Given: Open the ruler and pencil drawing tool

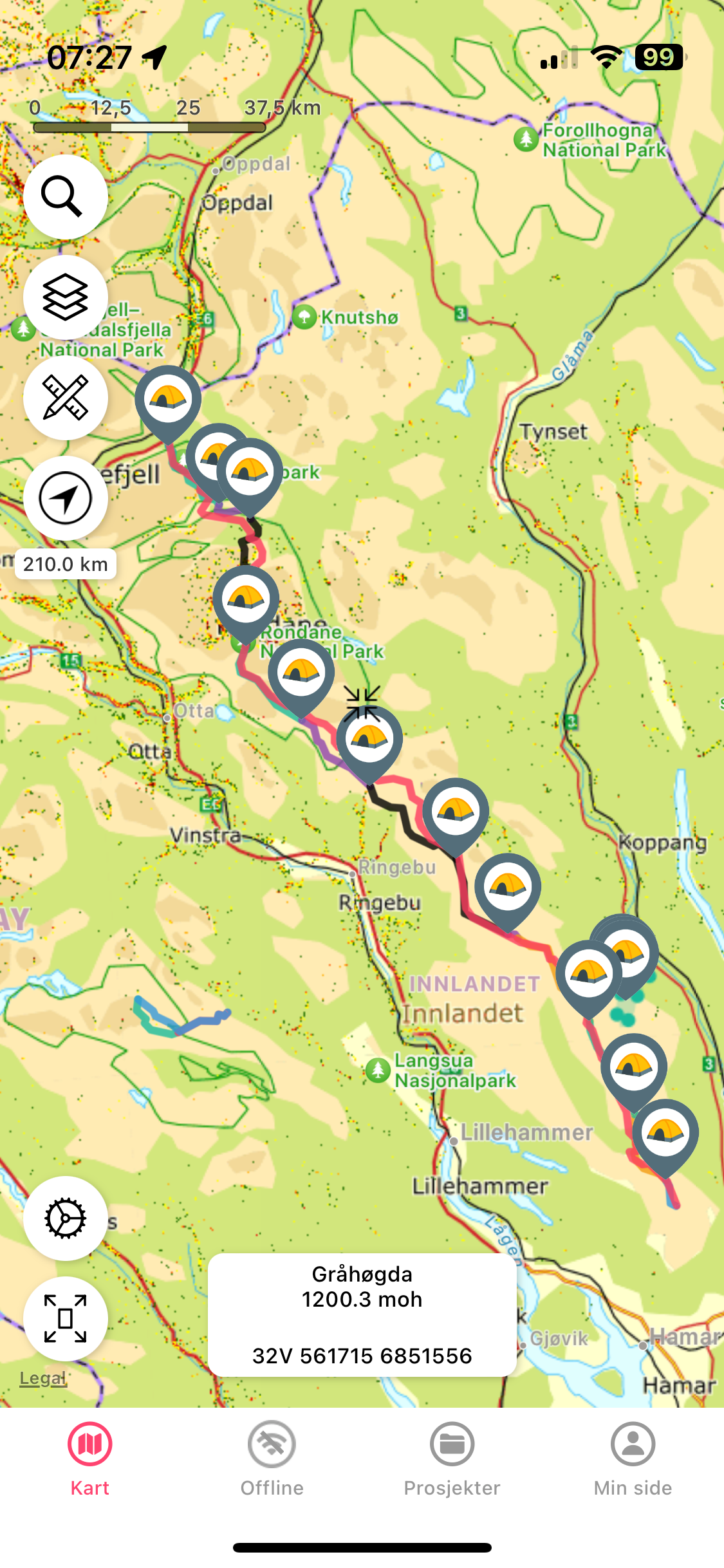Looking at the screenshot, I should 65,397.
